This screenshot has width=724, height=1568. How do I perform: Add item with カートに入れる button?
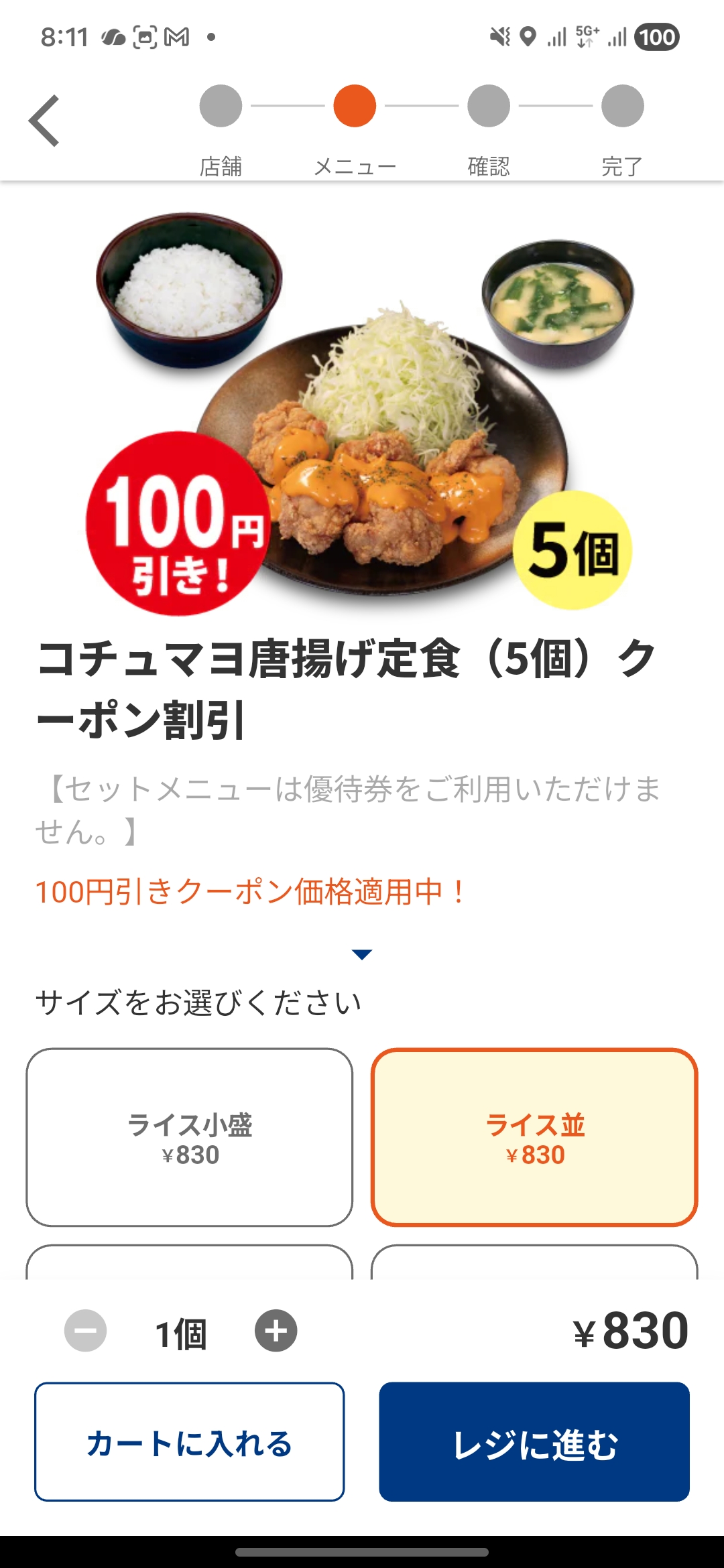click(190, 1442)
